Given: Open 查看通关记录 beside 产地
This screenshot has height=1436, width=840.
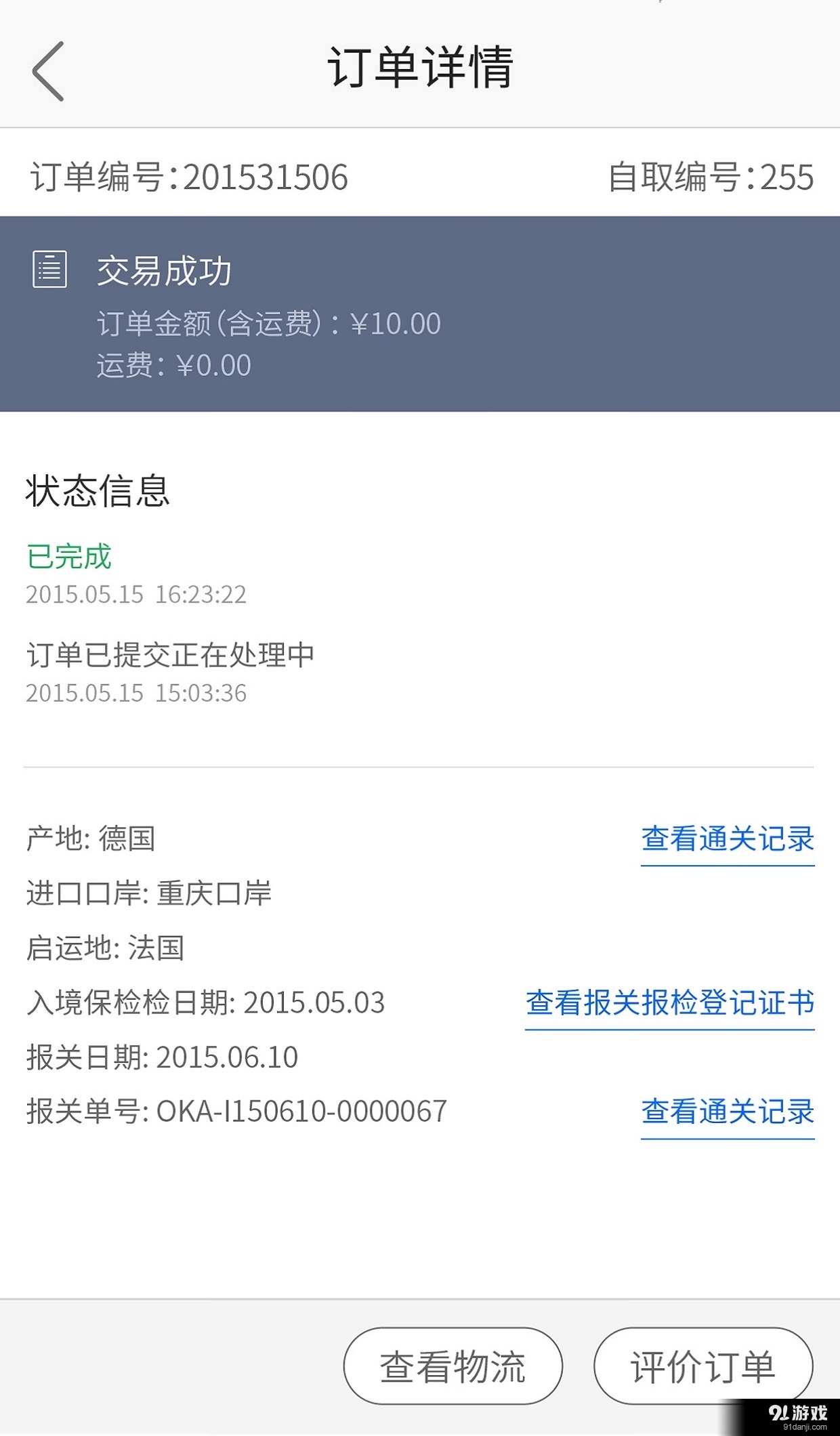Looking at the screenshot, I should (727, 841).
